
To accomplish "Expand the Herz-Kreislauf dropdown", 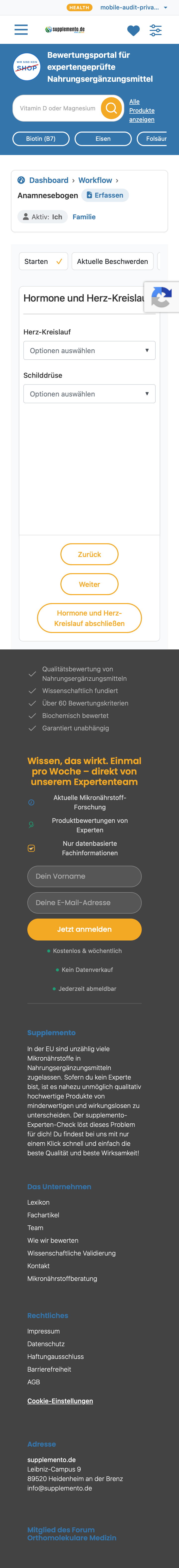I will point(89,351).
